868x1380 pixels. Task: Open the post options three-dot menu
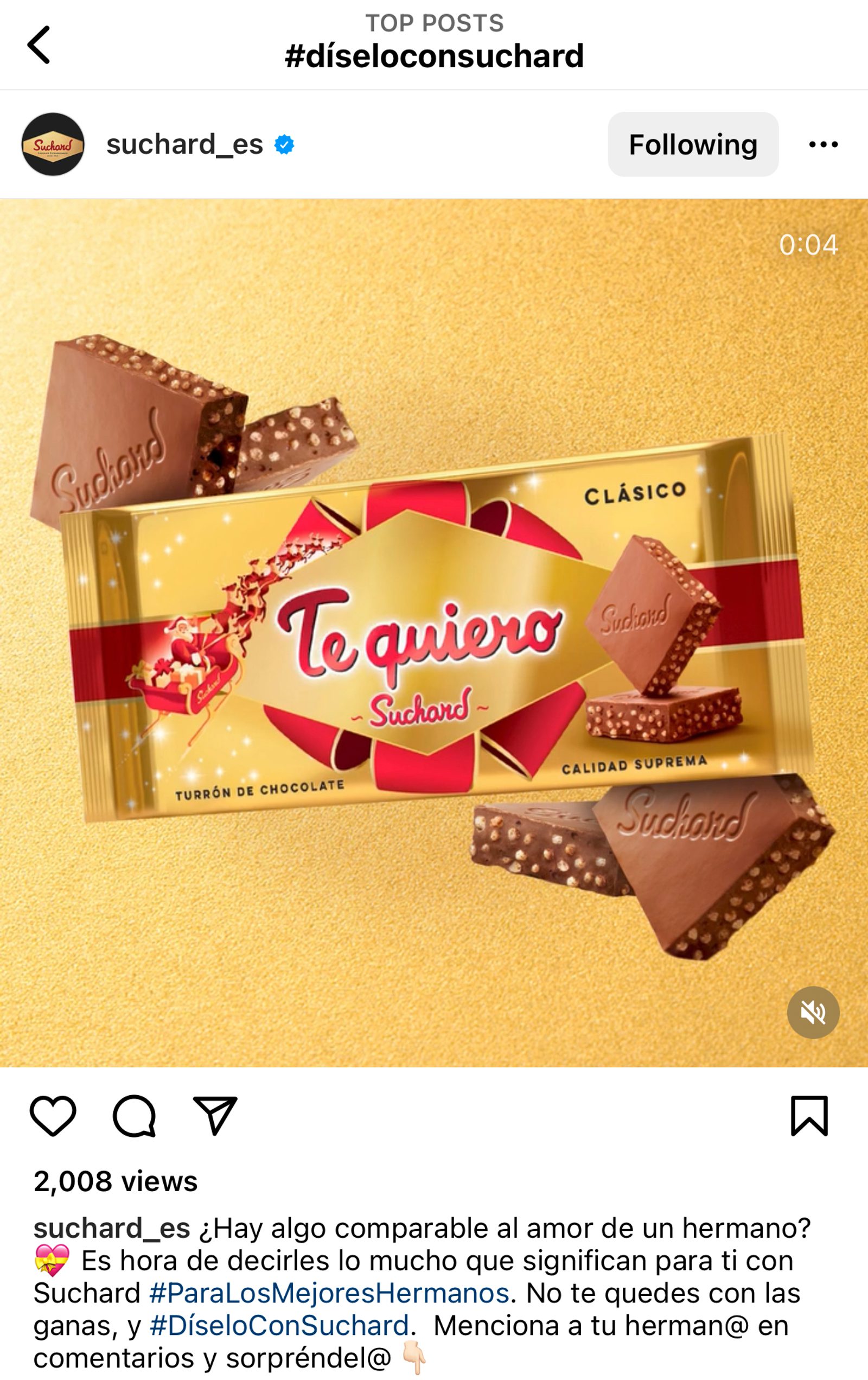(824, 144)
